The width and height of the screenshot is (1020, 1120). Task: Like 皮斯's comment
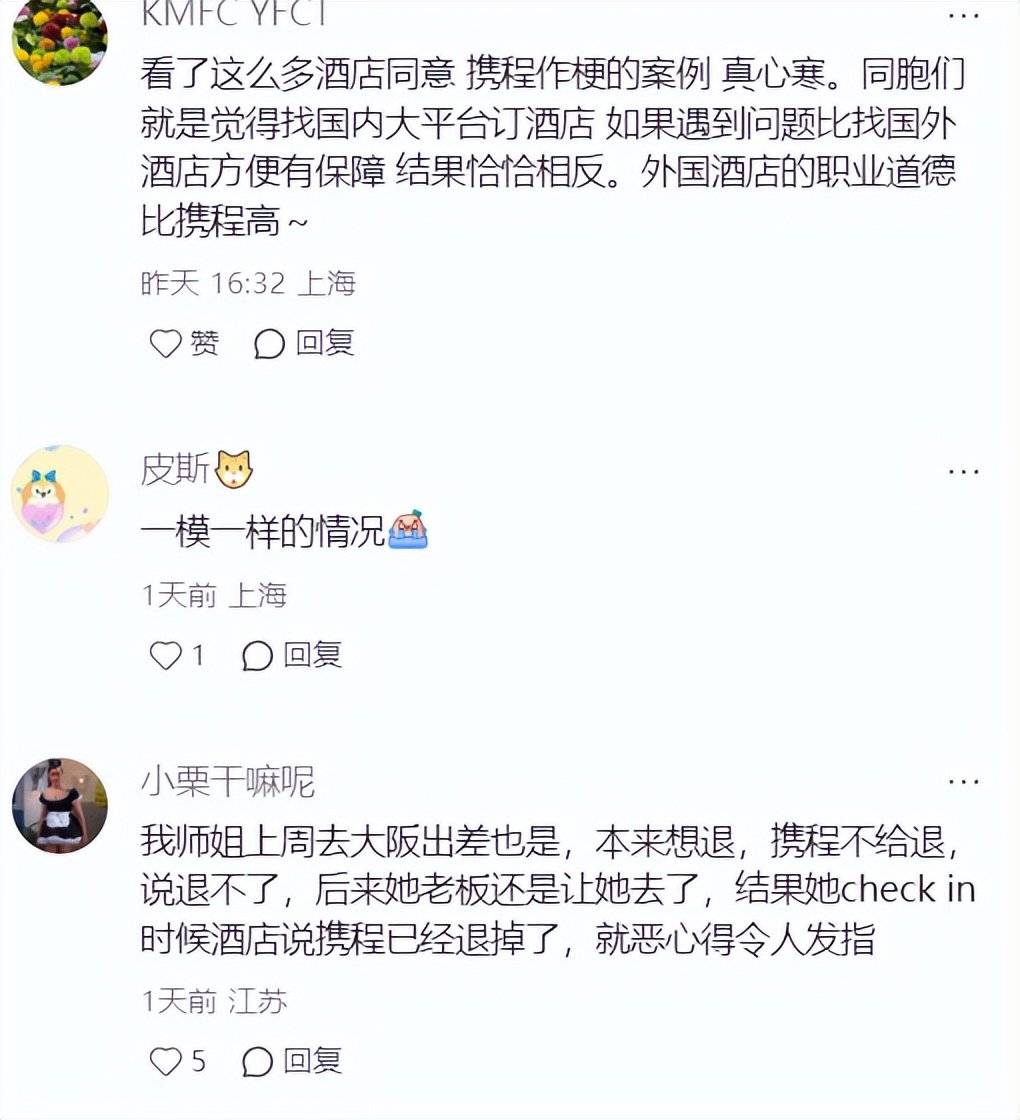tap(176, 656)
